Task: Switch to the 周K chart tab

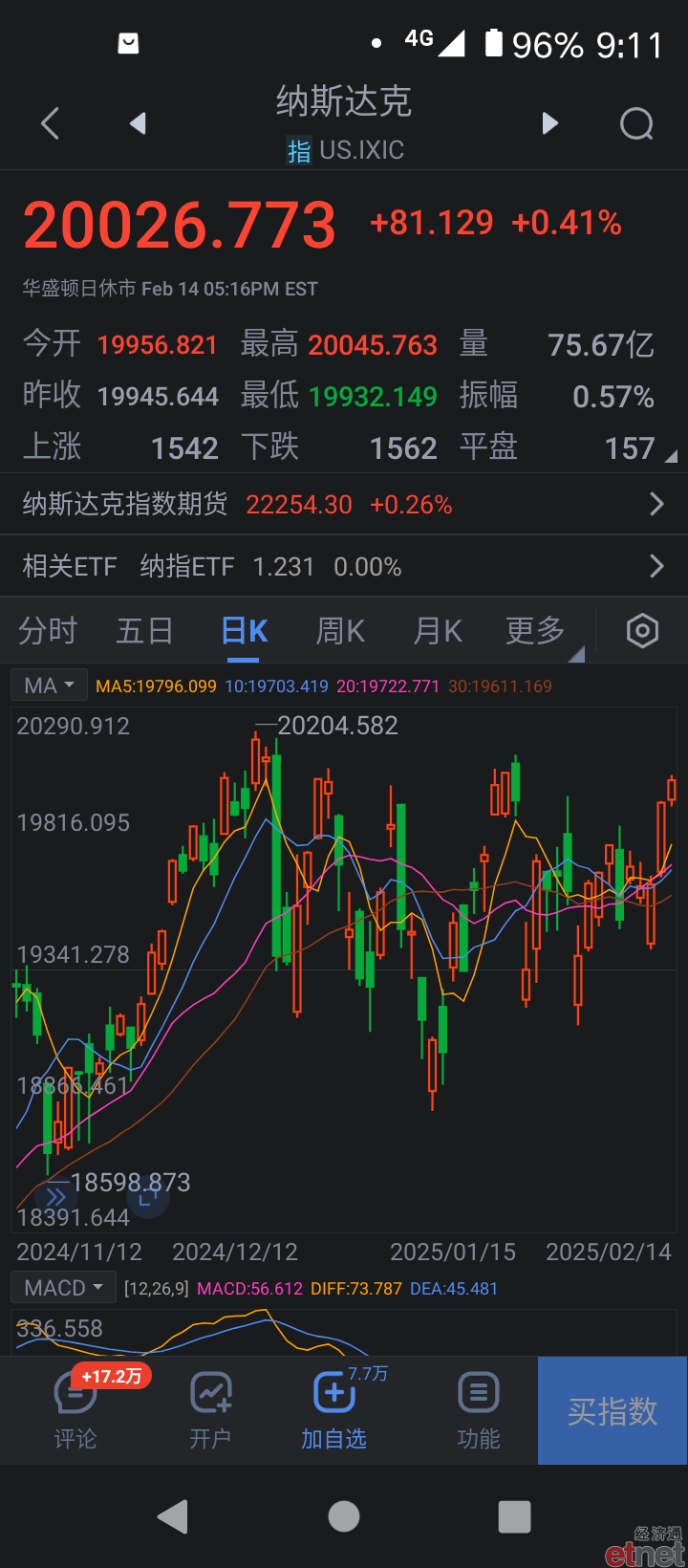Action: click(340, 631)
